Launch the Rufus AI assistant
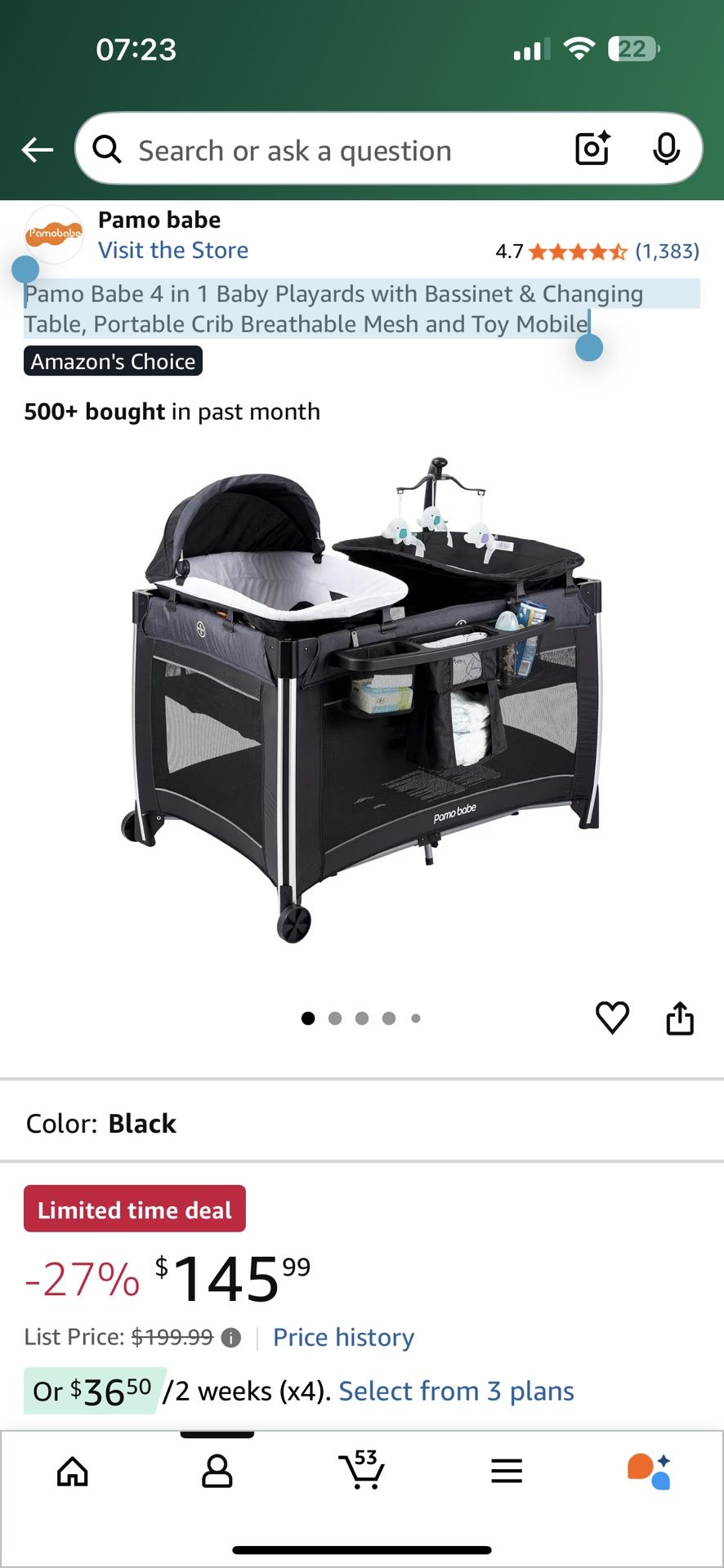The height and width of the screenshot is (1568, 724). (650, 1471)
